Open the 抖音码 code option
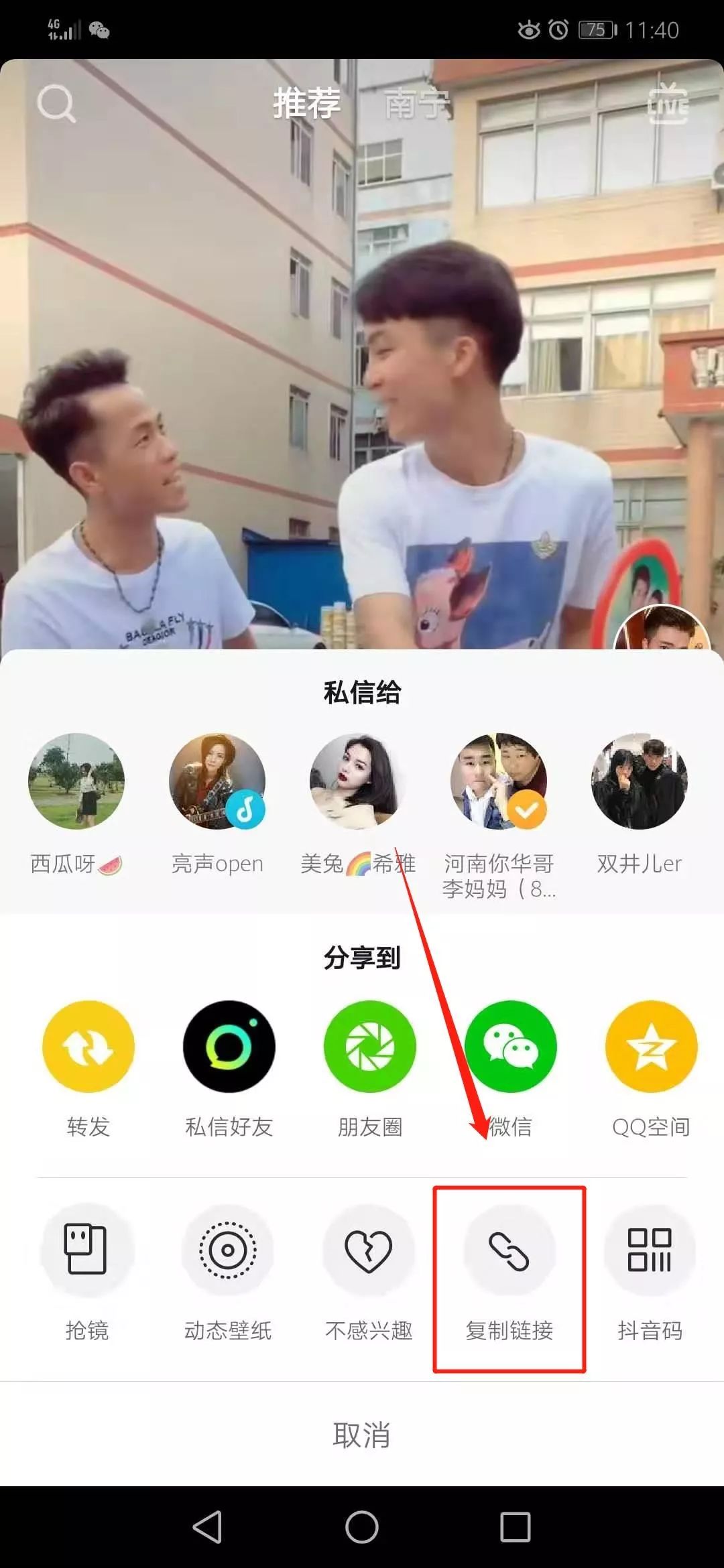This screenshot has height=1568, width=724. 650,1250
